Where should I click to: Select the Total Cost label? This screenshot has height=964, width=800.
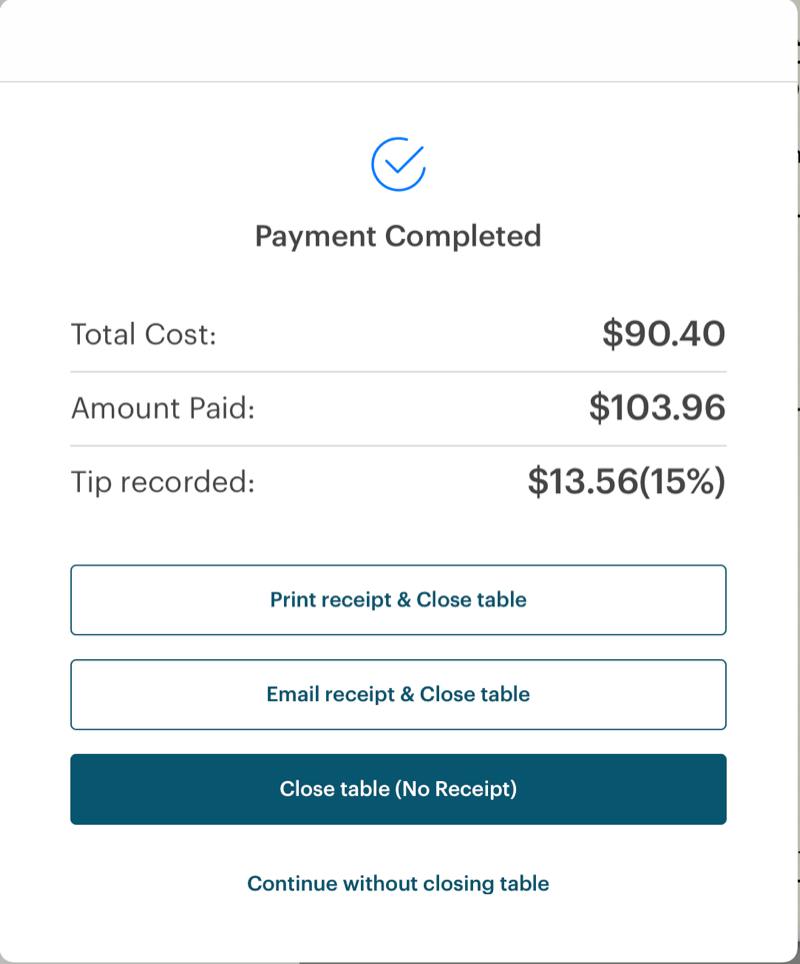tap(143, 334)
